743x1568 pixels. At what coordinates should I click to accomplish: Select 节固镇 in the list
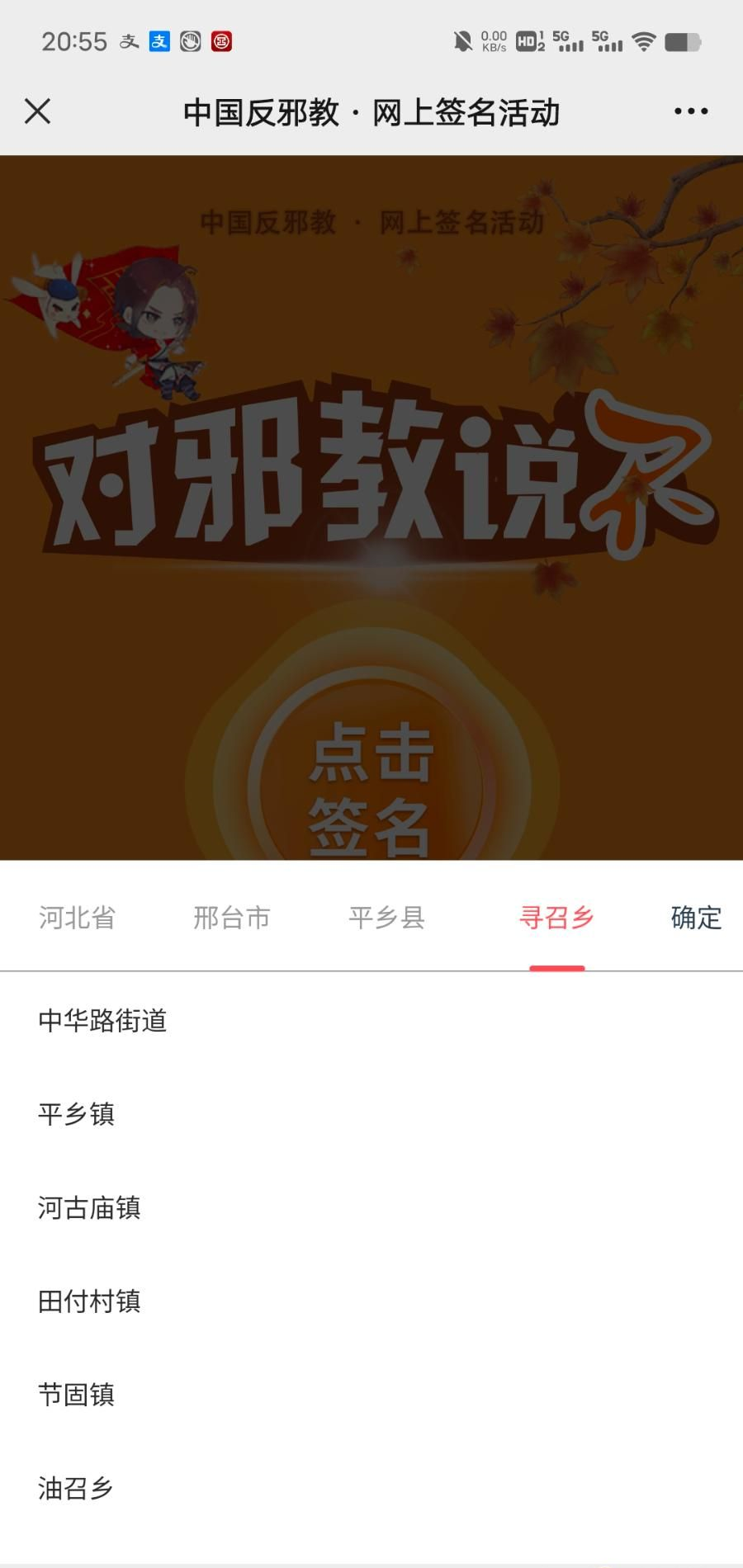tap(76, 1395)
